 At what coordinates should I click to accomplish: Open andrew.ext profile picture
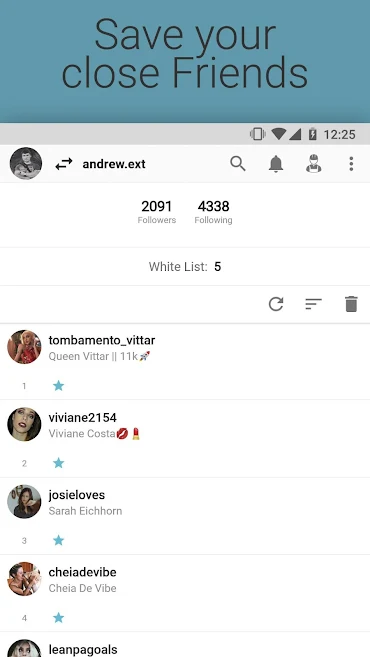tap(26, 163)
